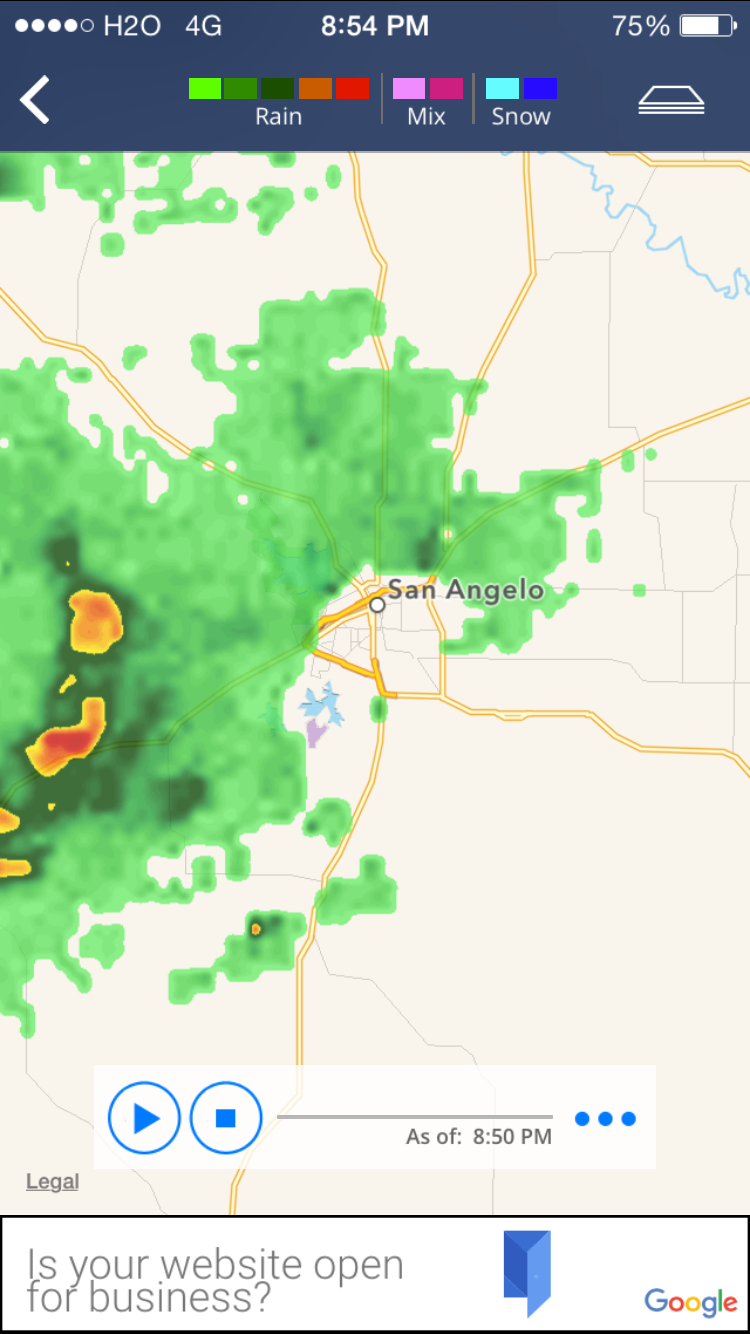Open the map layers menu
This screenshot has height=1334, width=750.
click(671, 101)
